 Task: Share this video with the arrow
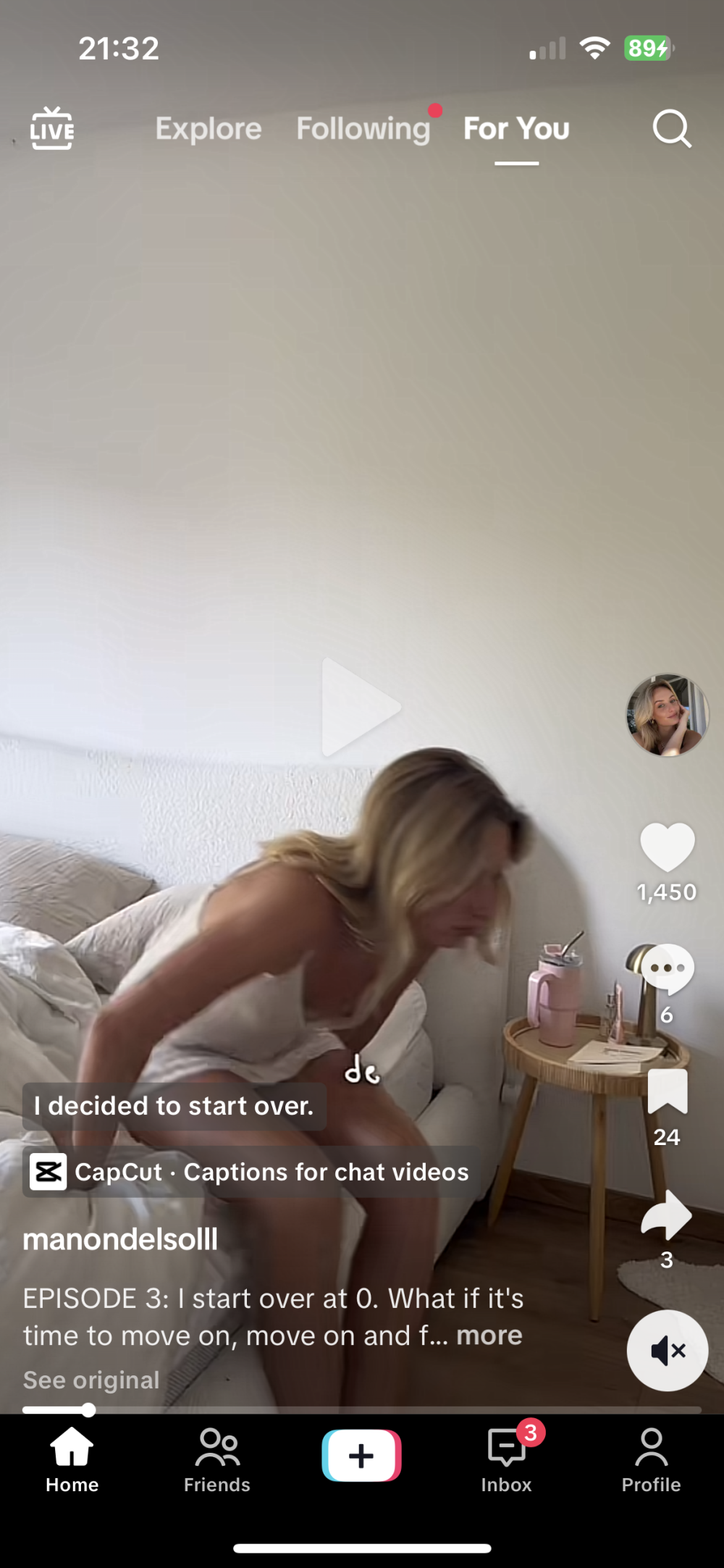[667, 1215]
